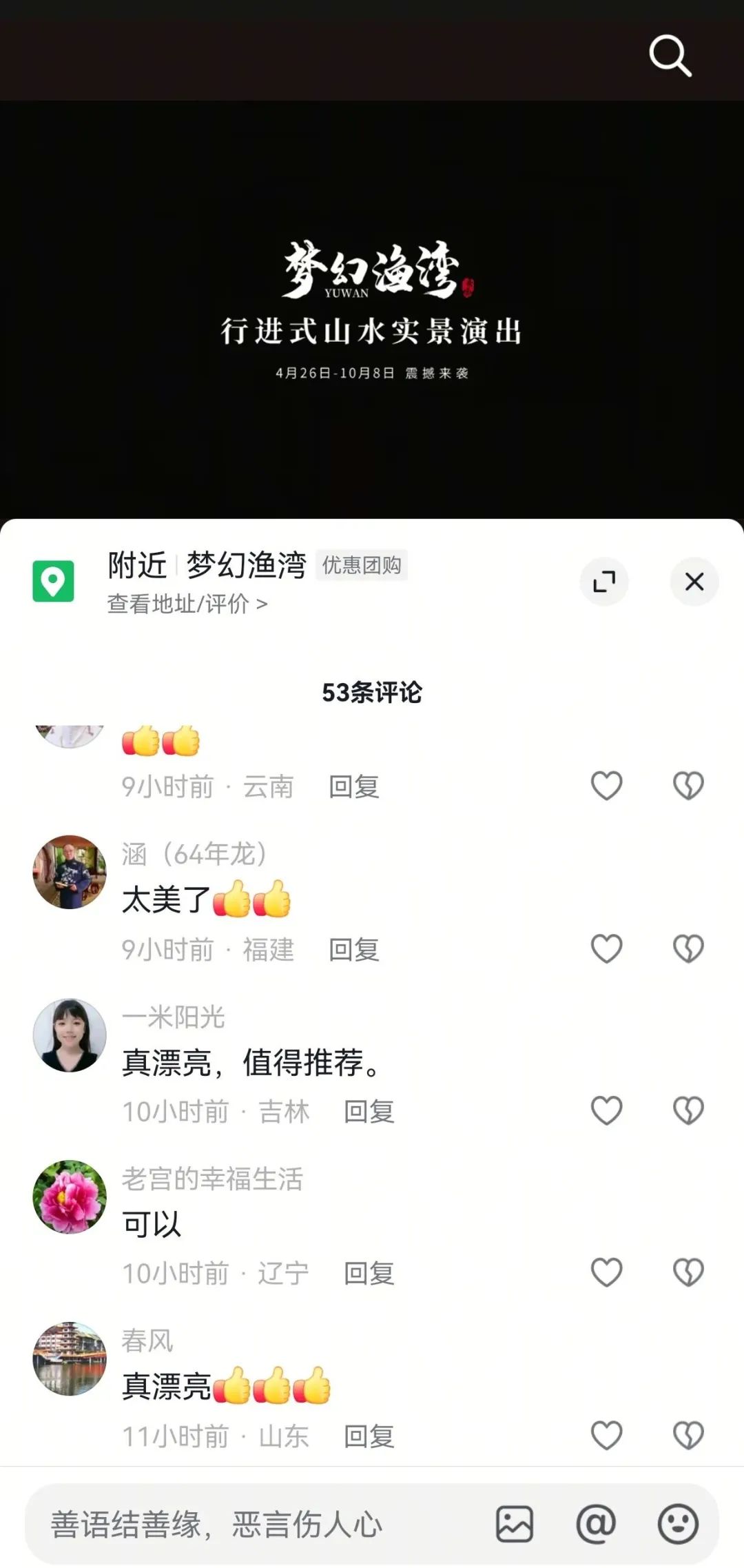Screen dimensions: 744x1568
Task: Open the emoji picker
Action: (x=678, y=1524)
